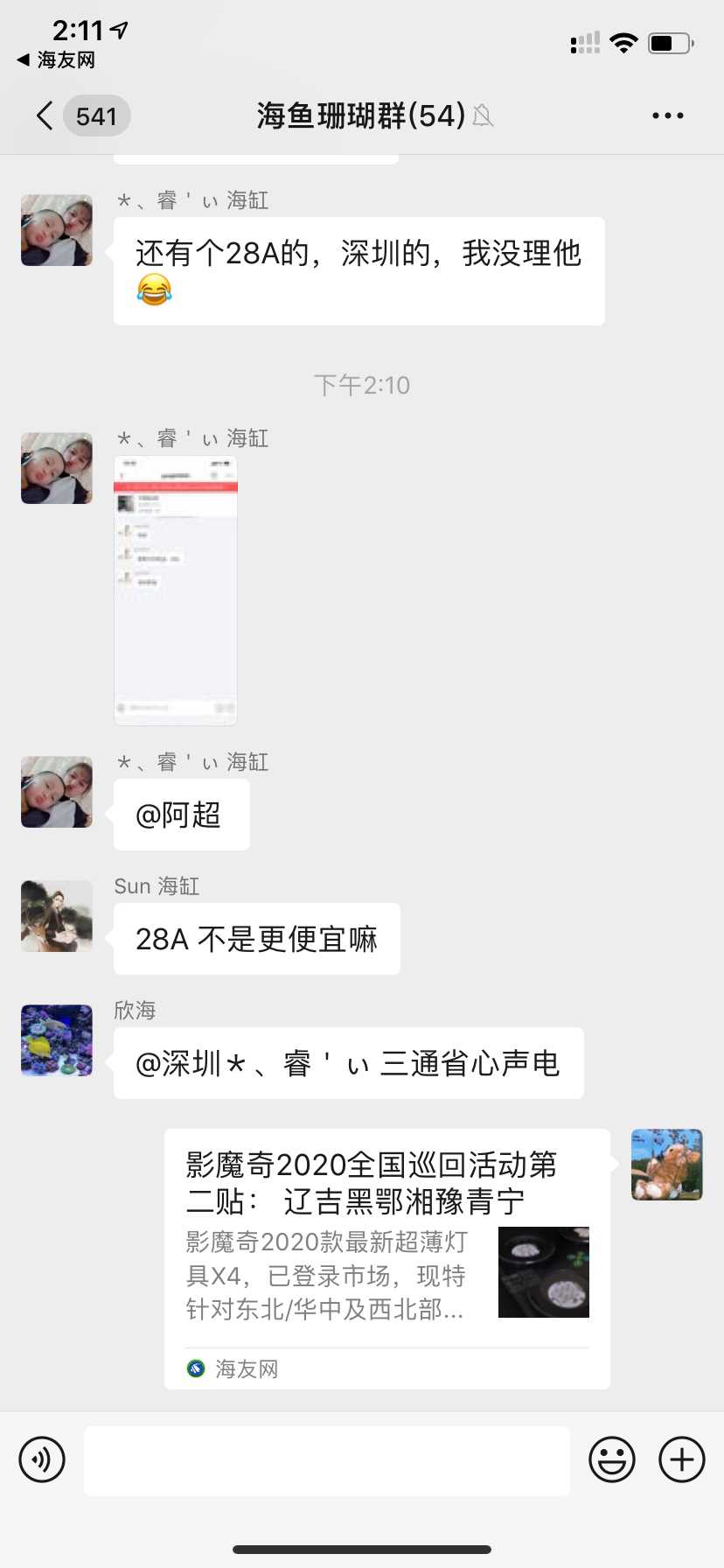Focus the message text field

point(327,1459)
